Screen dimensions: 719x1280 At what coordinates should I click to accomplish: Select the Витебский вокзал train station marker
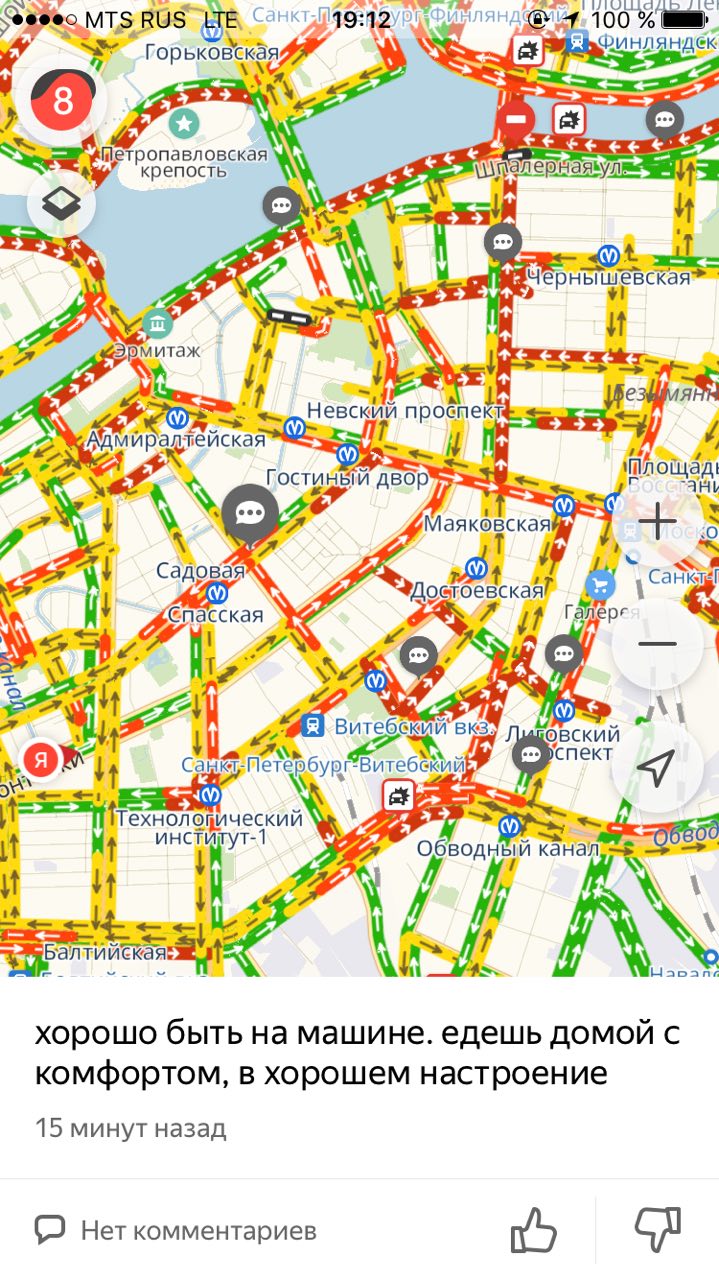point(314,726)
